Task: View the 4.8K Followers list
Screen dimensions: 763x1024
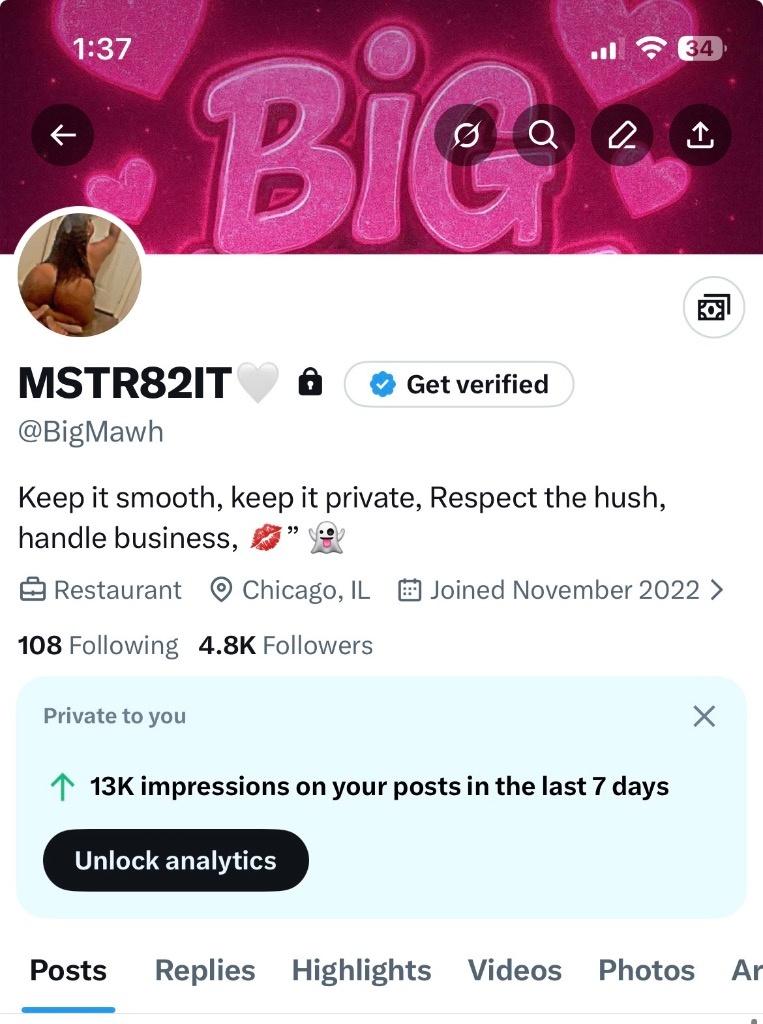Action: (285, 646)
